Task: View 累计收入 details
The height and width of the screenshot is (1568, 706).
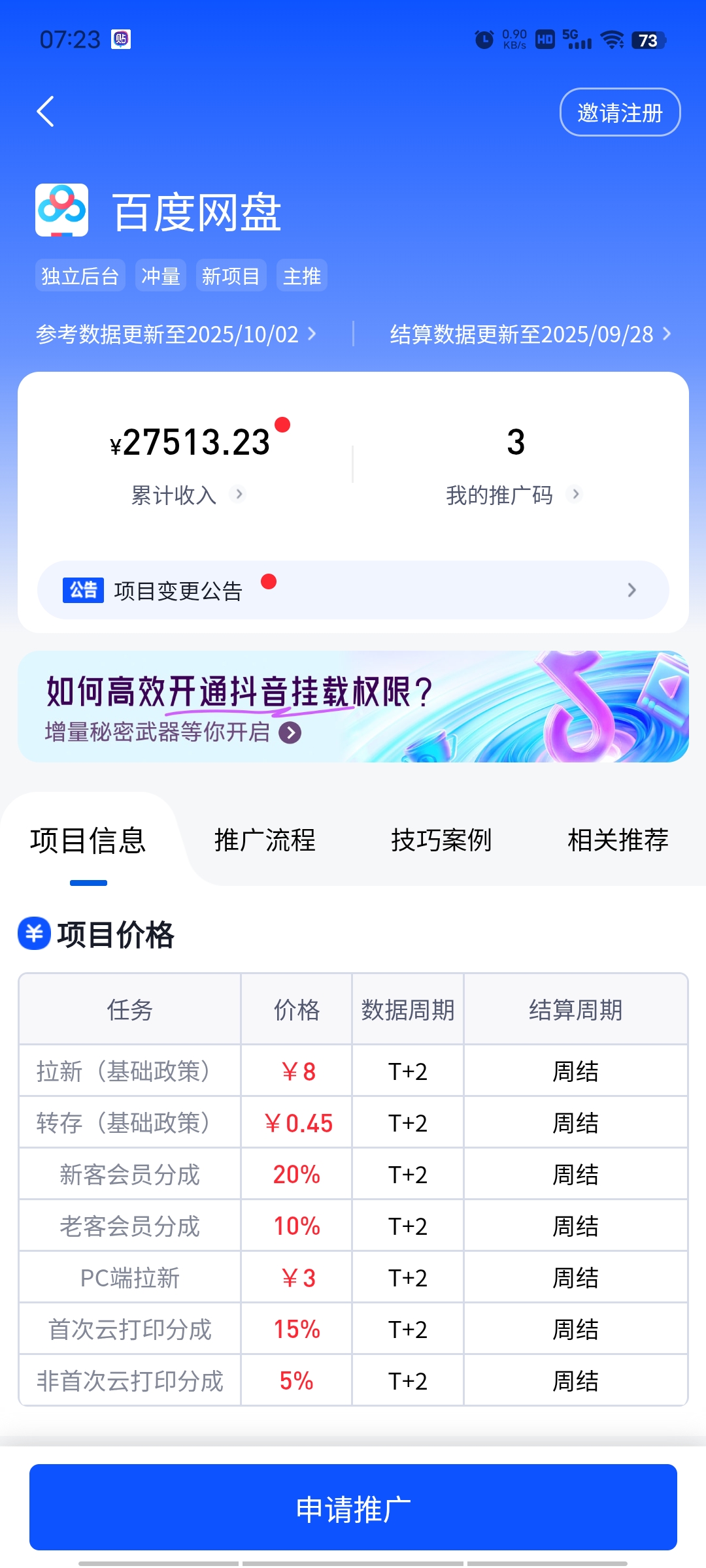Action: point(186,495)
